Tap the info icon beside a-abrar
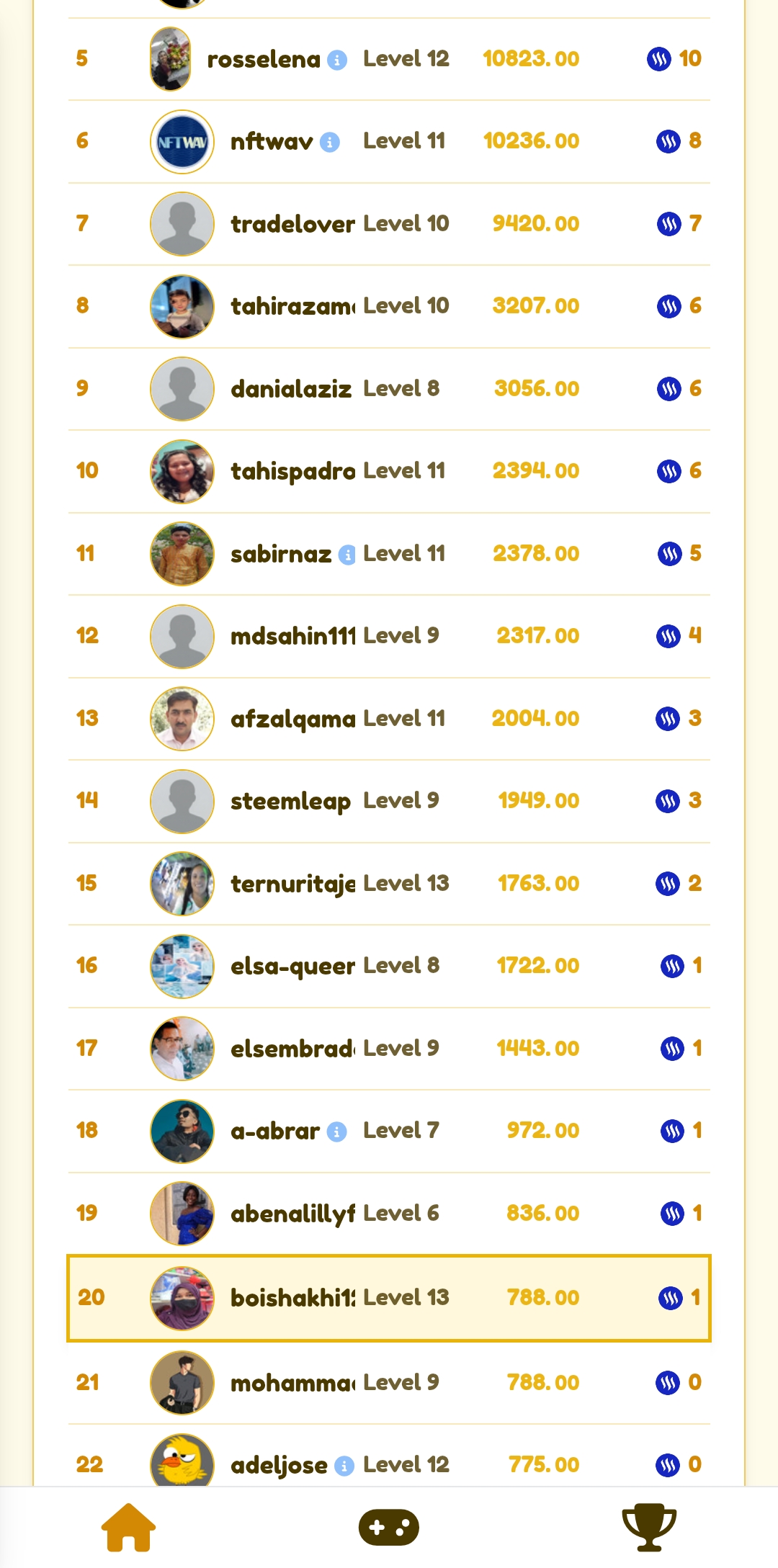Screen dimensions: 778x1568 tap(337, 1132)
